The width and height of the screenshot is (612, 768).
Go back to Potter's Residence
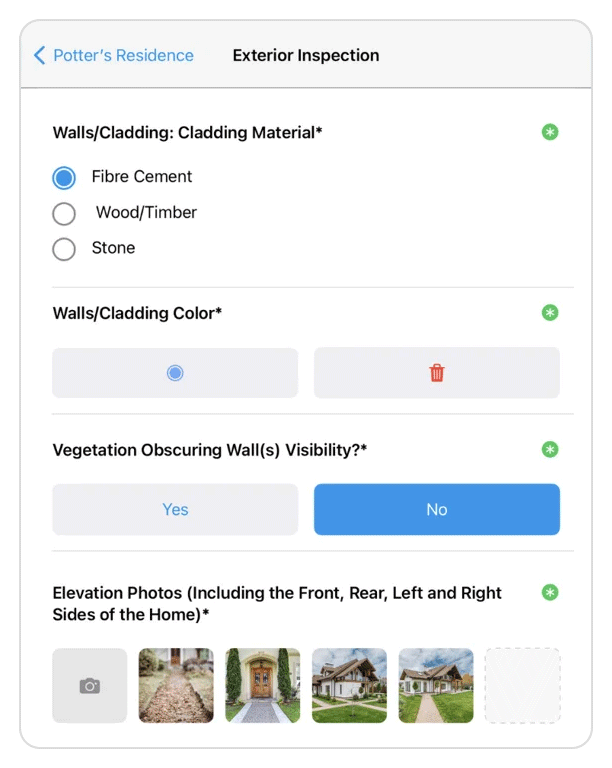[113, 56]
